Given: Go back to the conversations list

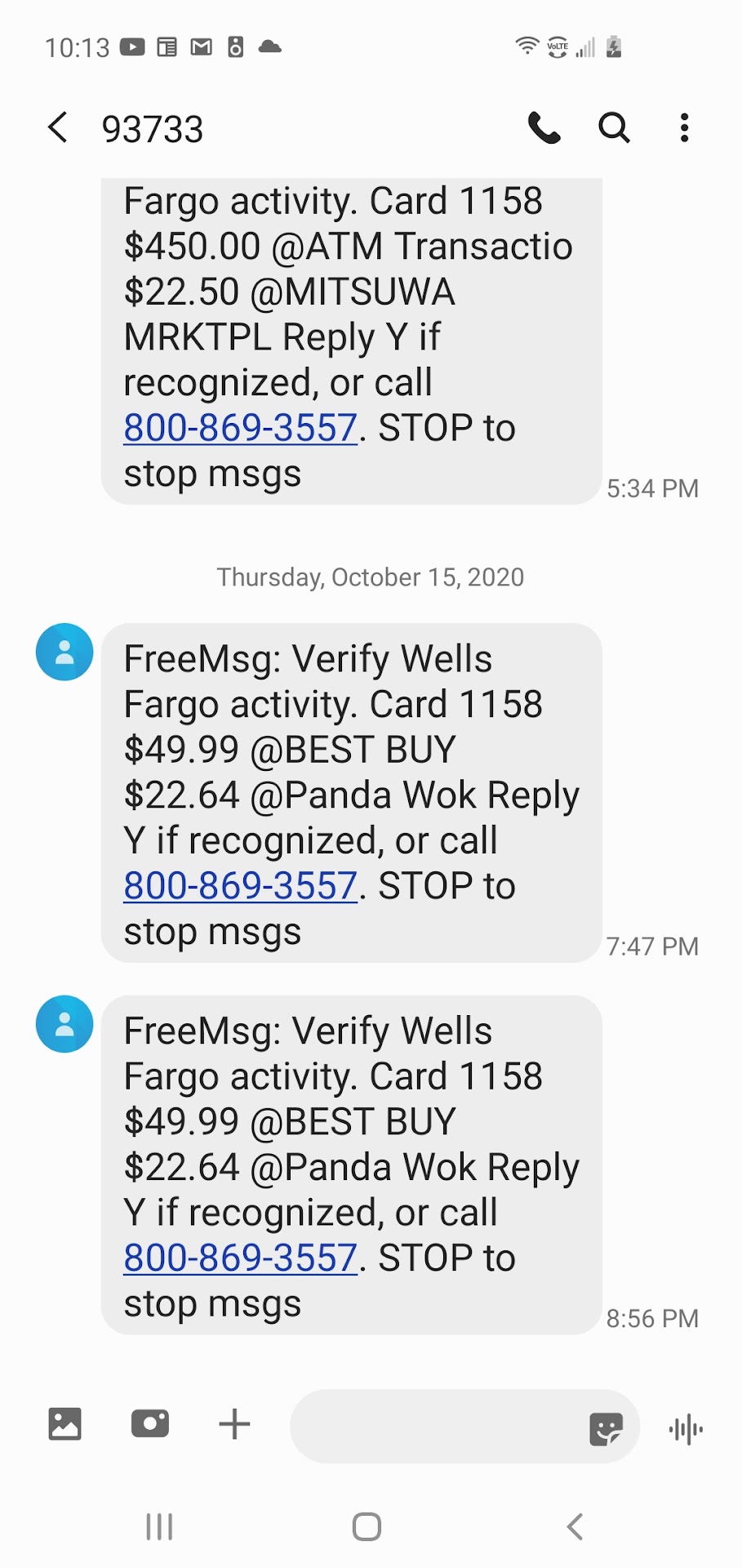Looking at the screenshot, I should coord(57,128).
